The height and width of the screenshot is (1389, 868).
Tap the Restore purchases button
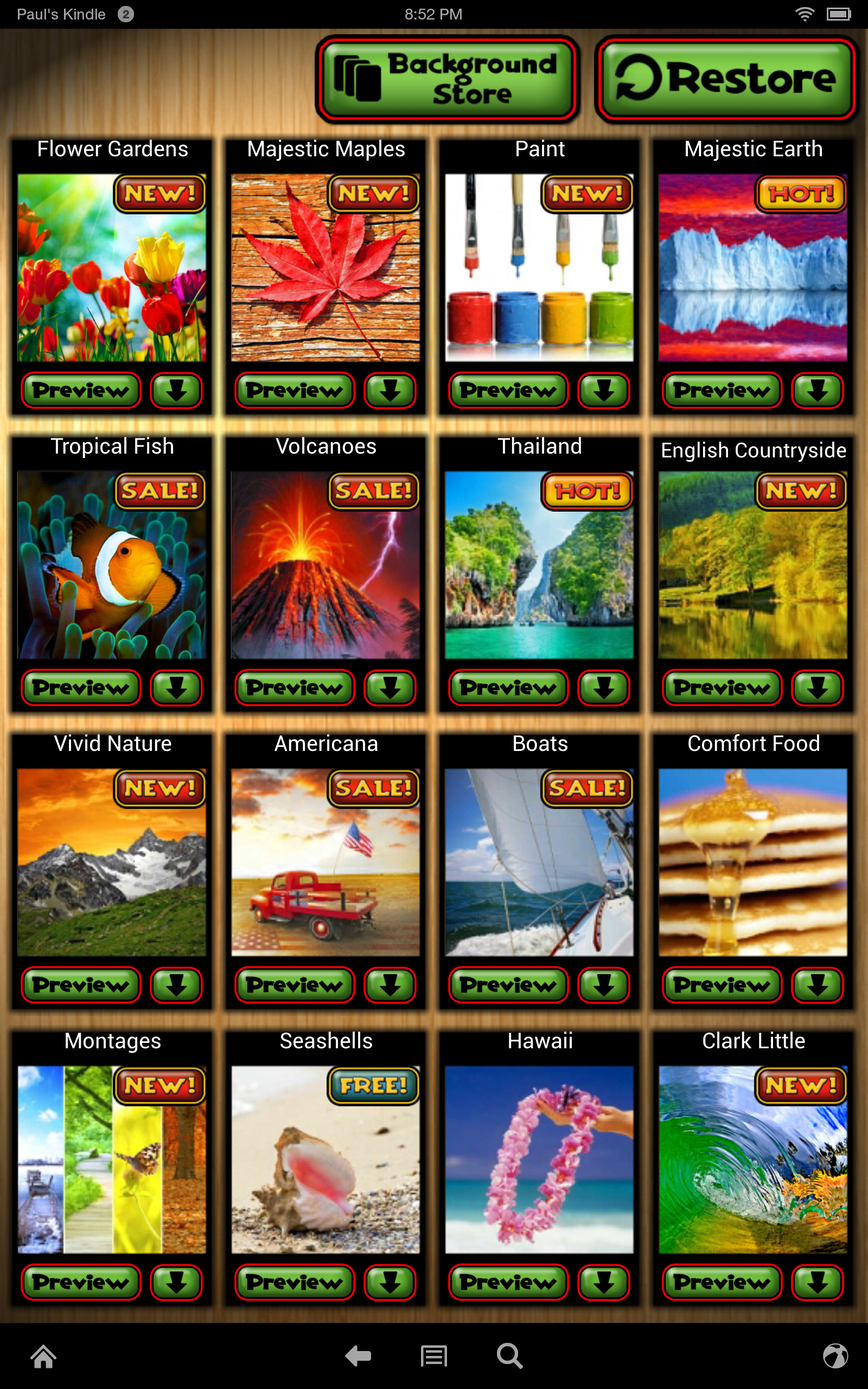click(726, 79)
